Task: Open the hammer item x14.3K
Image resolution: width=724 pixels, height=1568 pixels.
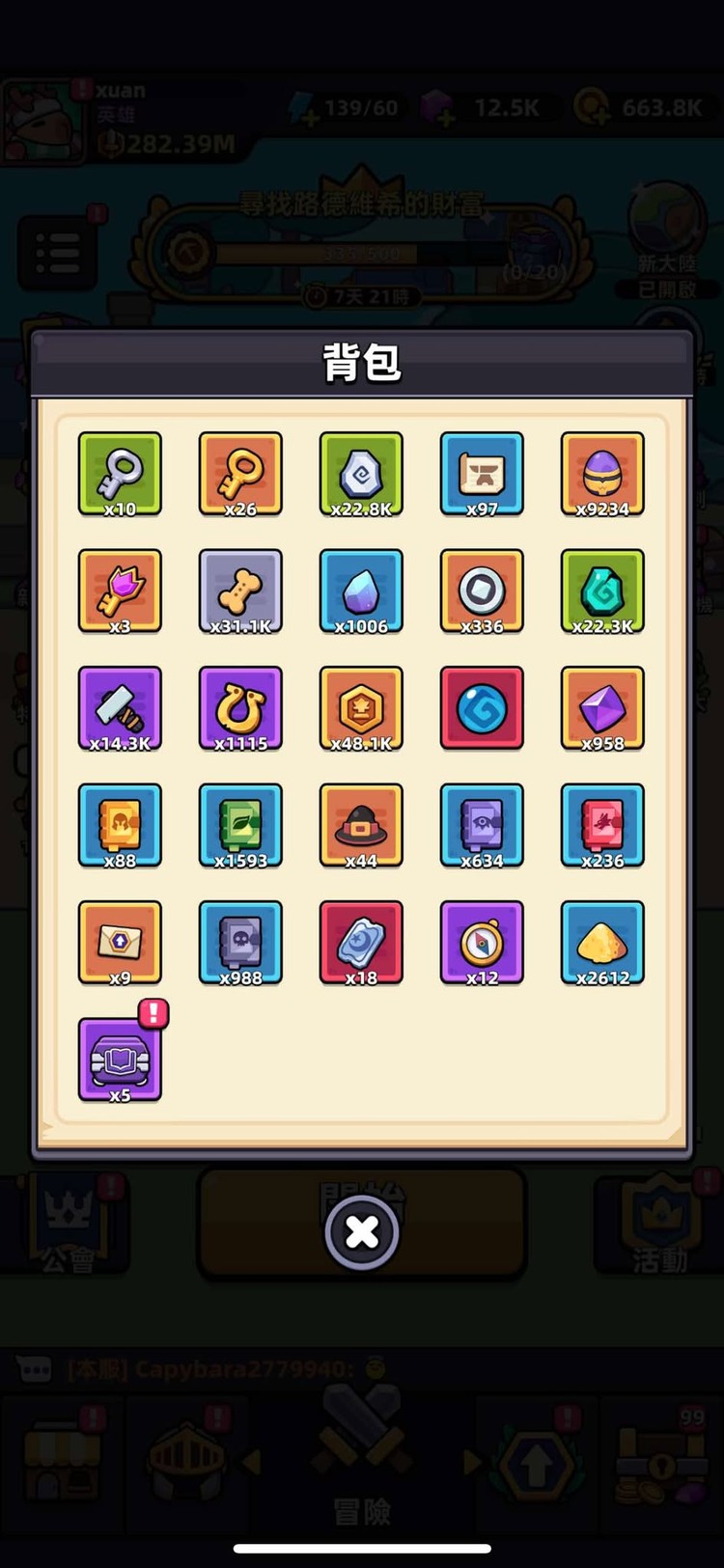Action: click(120, 707)
